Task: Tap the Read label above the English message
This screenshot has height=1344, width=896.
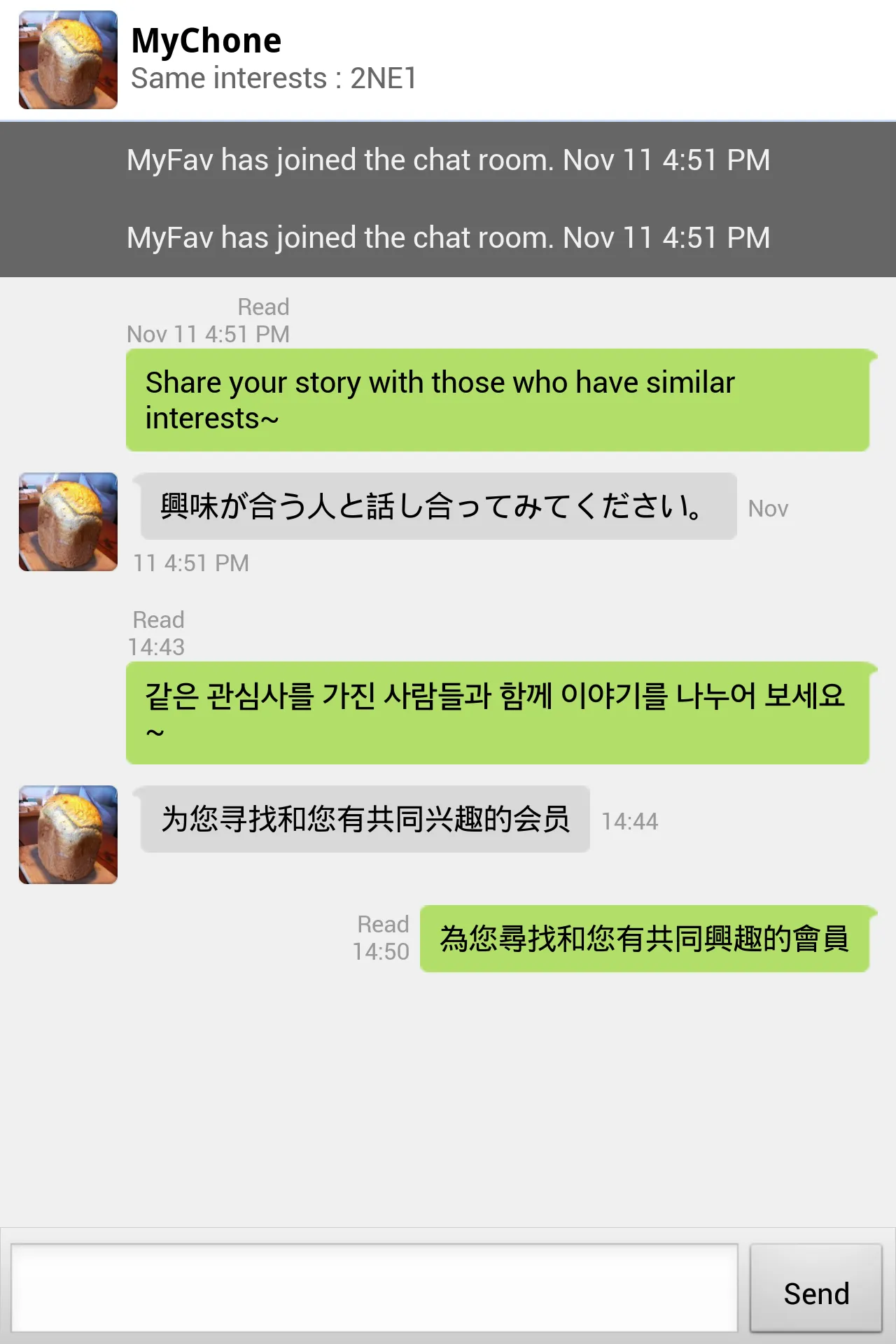Action: coord(262,306)
